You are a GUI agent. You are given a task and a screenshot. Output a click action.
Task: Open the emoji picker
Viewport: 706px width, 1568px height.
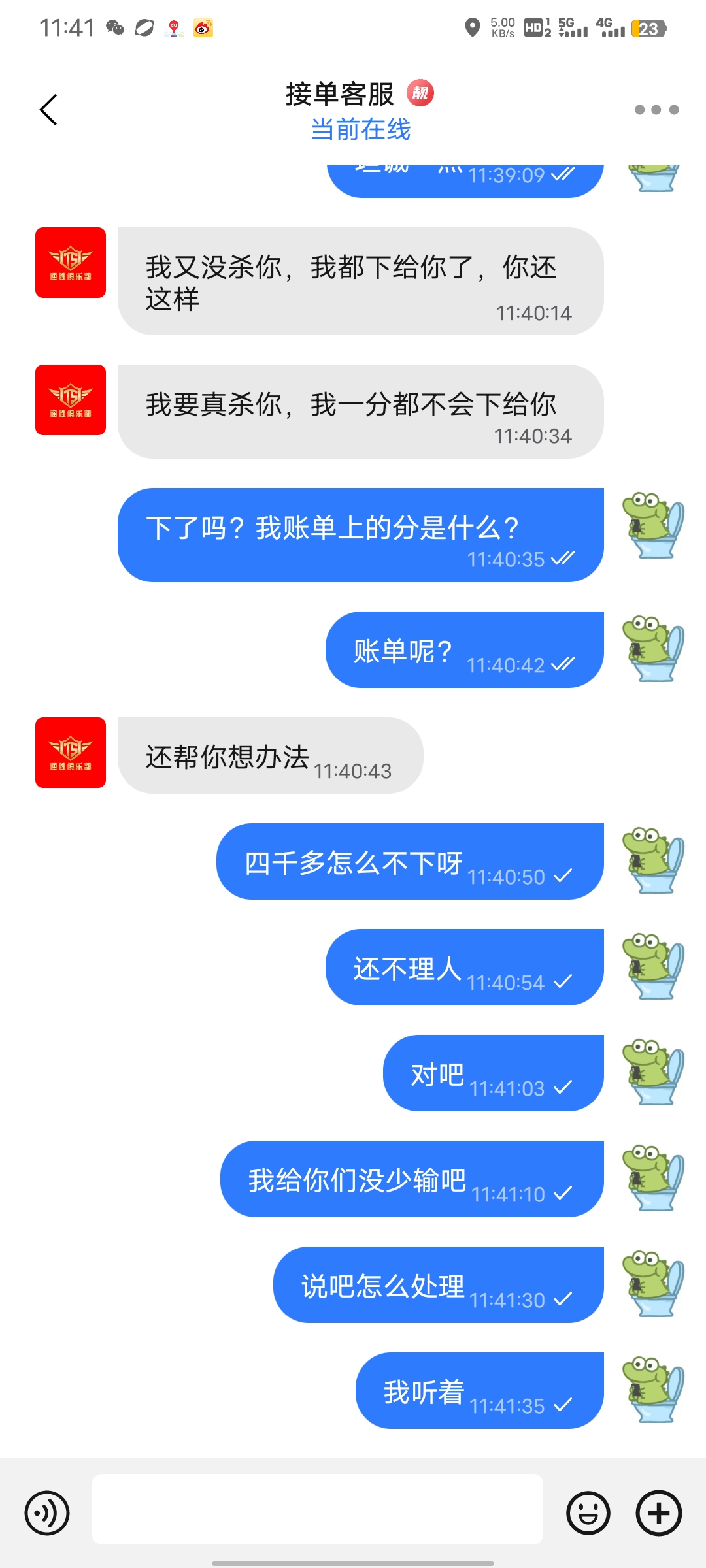pyautogui.click(x=588, y=1512)
